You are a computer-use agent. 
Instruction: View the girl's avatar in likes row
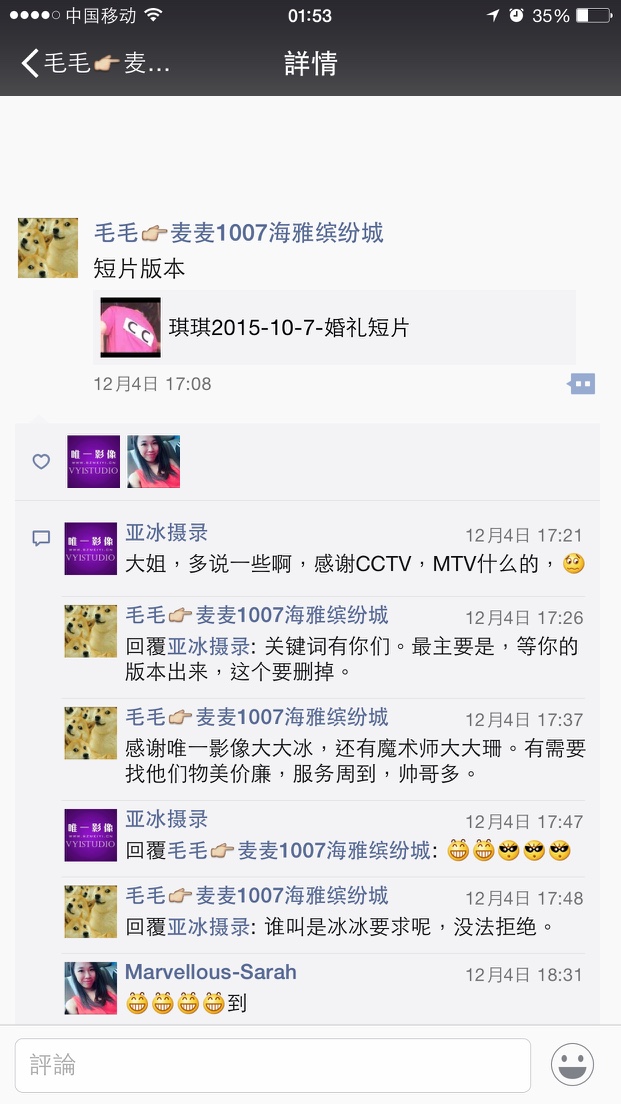pyautogui.click(x=154, y=461)
